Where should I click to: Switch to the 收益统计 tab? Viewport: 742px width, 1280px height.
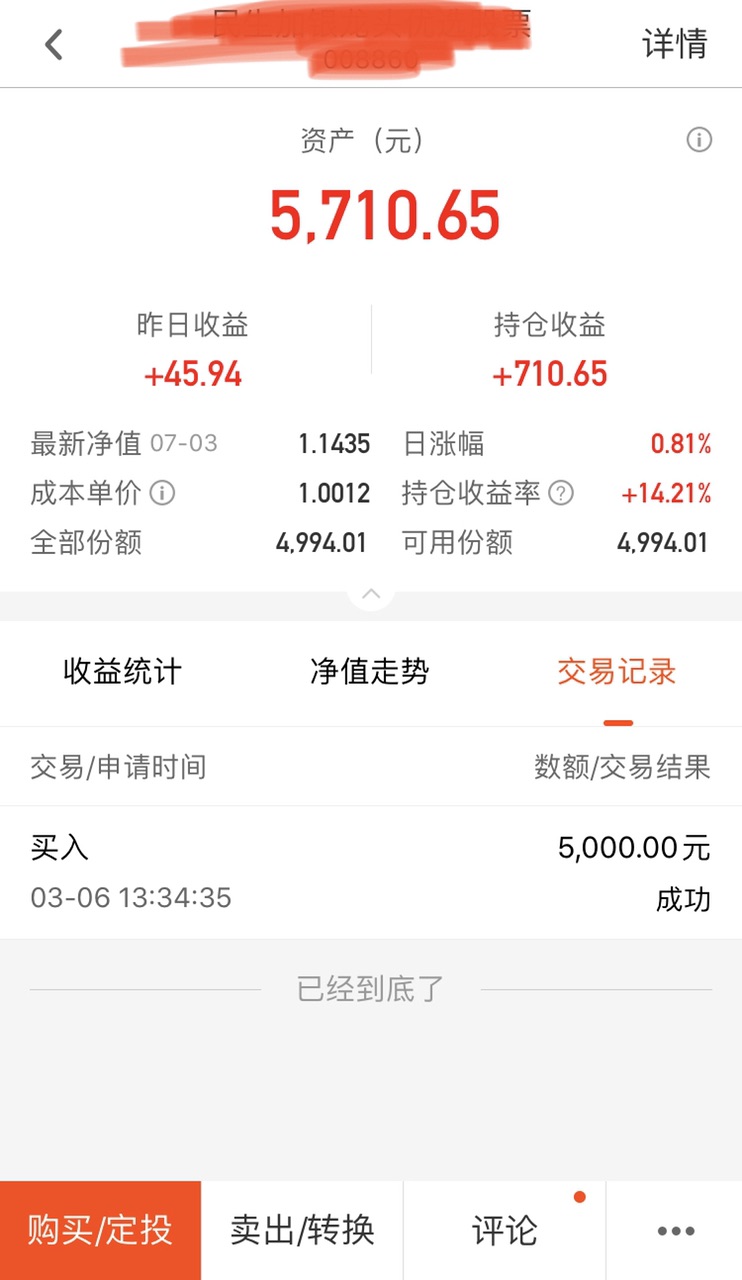[123, 672]
